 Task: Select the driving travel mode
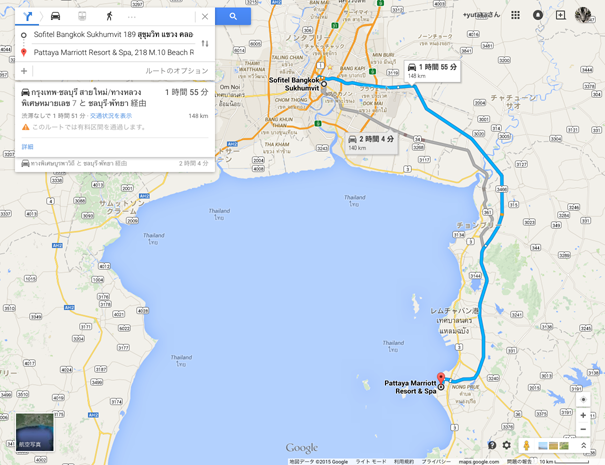click(x=55, y=16)
